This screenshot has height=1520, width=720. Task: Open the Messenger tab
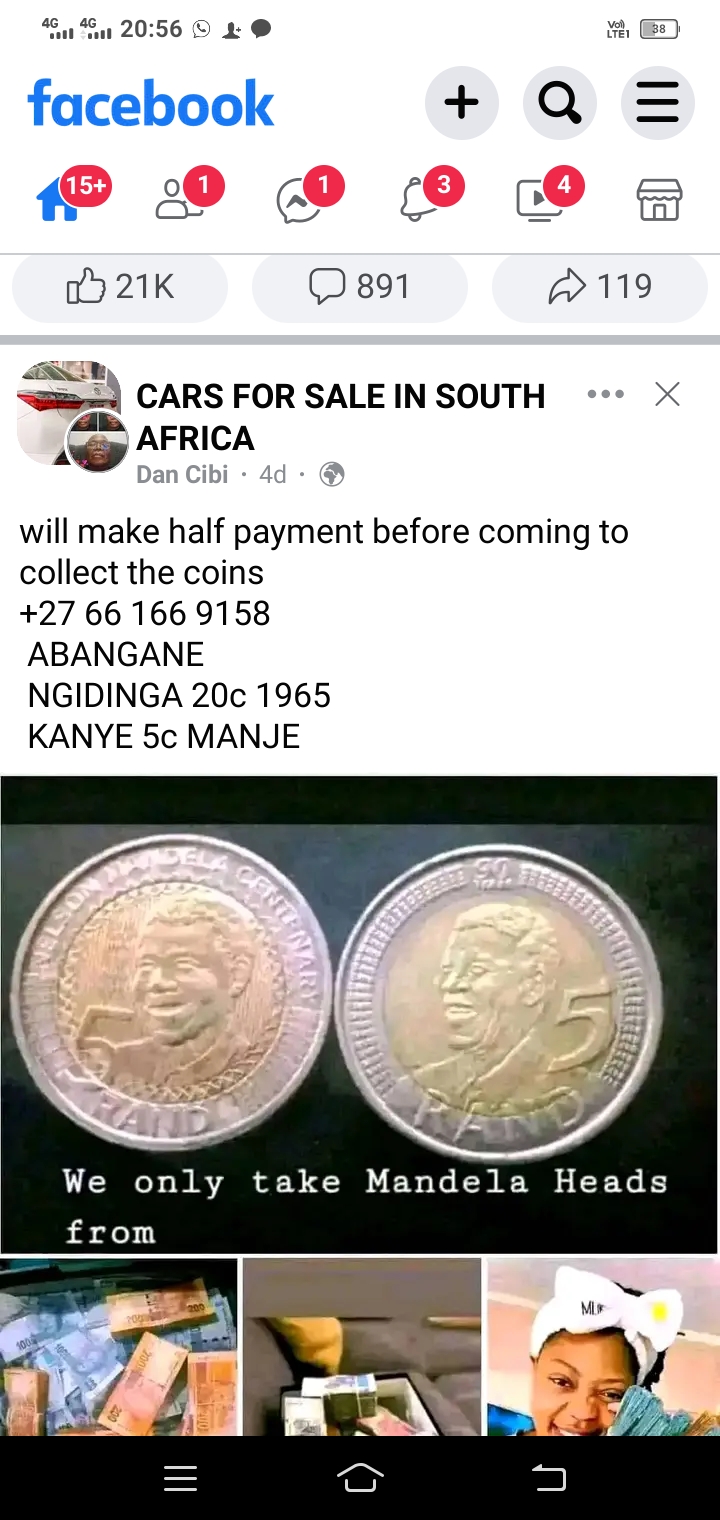coord(299,199)
